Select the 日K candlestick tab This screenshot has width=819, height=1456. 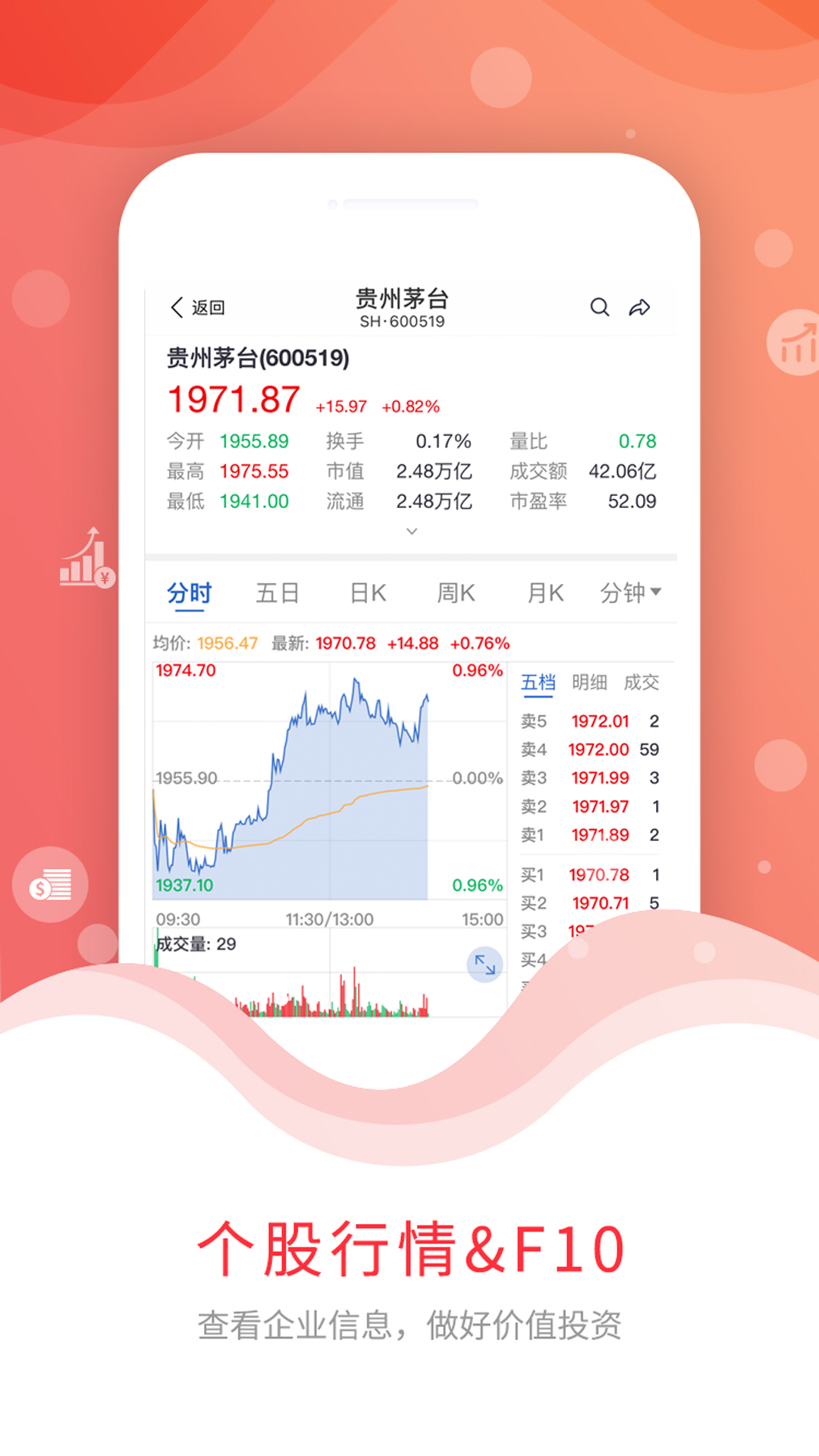[x=367, y=593]
